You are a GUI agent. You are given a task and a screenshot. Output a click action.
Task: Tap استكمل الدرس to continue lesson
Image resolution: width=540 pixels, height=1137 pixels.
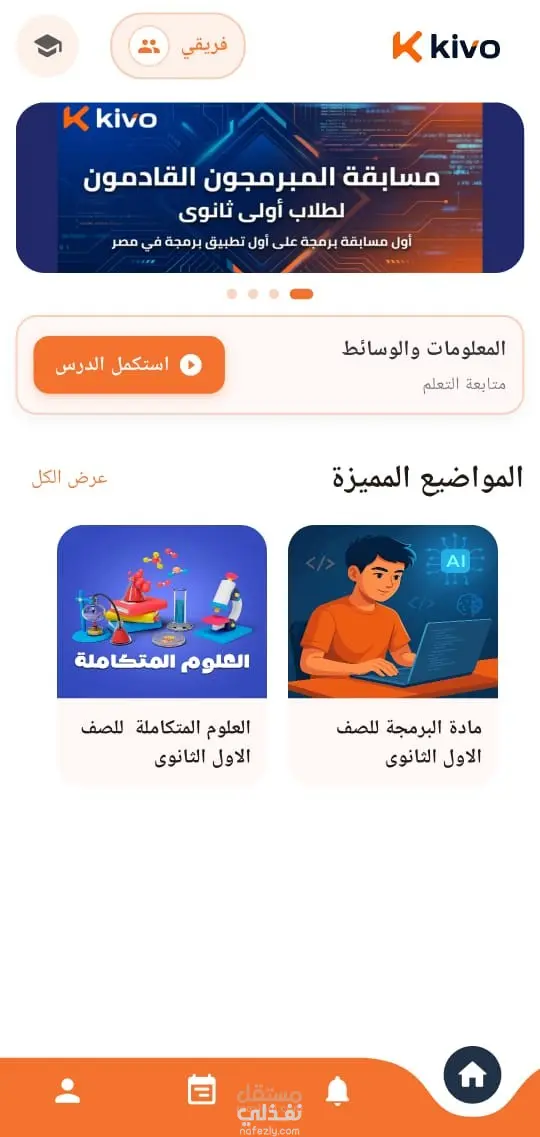click(x=129, y=365)
